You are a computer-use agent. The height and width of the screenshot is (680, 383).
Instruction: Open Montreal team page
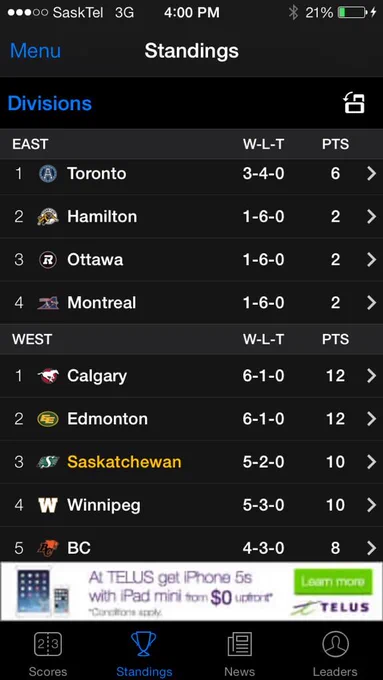click(191, 302)
